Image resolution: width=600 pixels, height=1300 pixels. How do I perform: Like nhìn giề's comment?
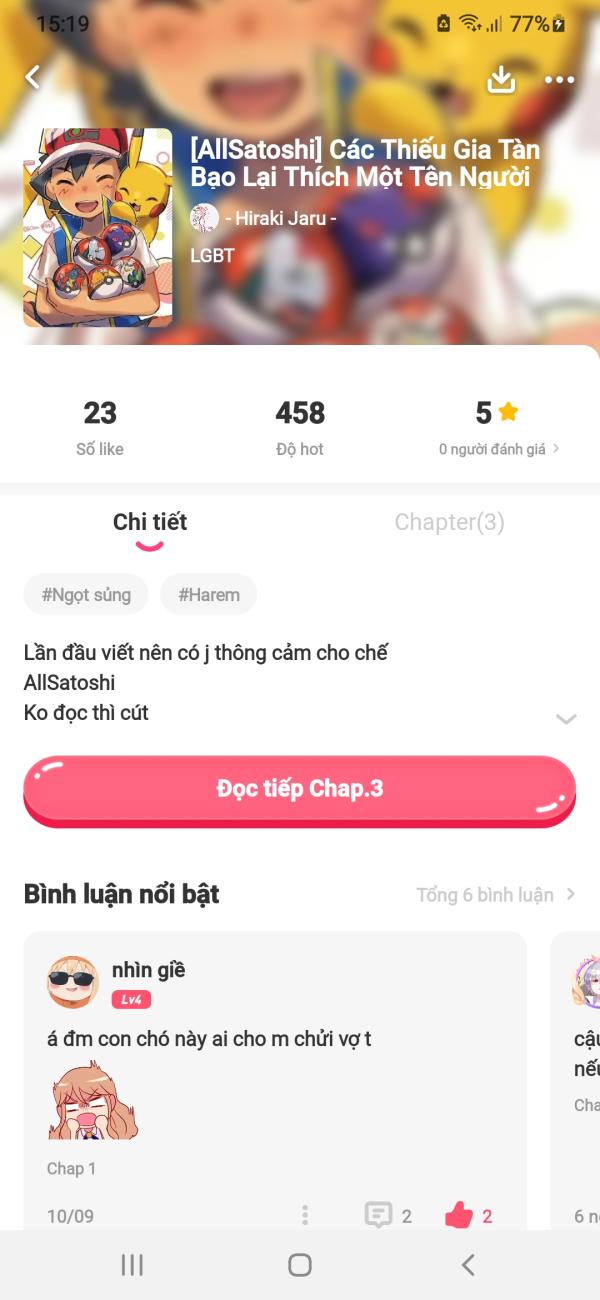coord(459,1216)
